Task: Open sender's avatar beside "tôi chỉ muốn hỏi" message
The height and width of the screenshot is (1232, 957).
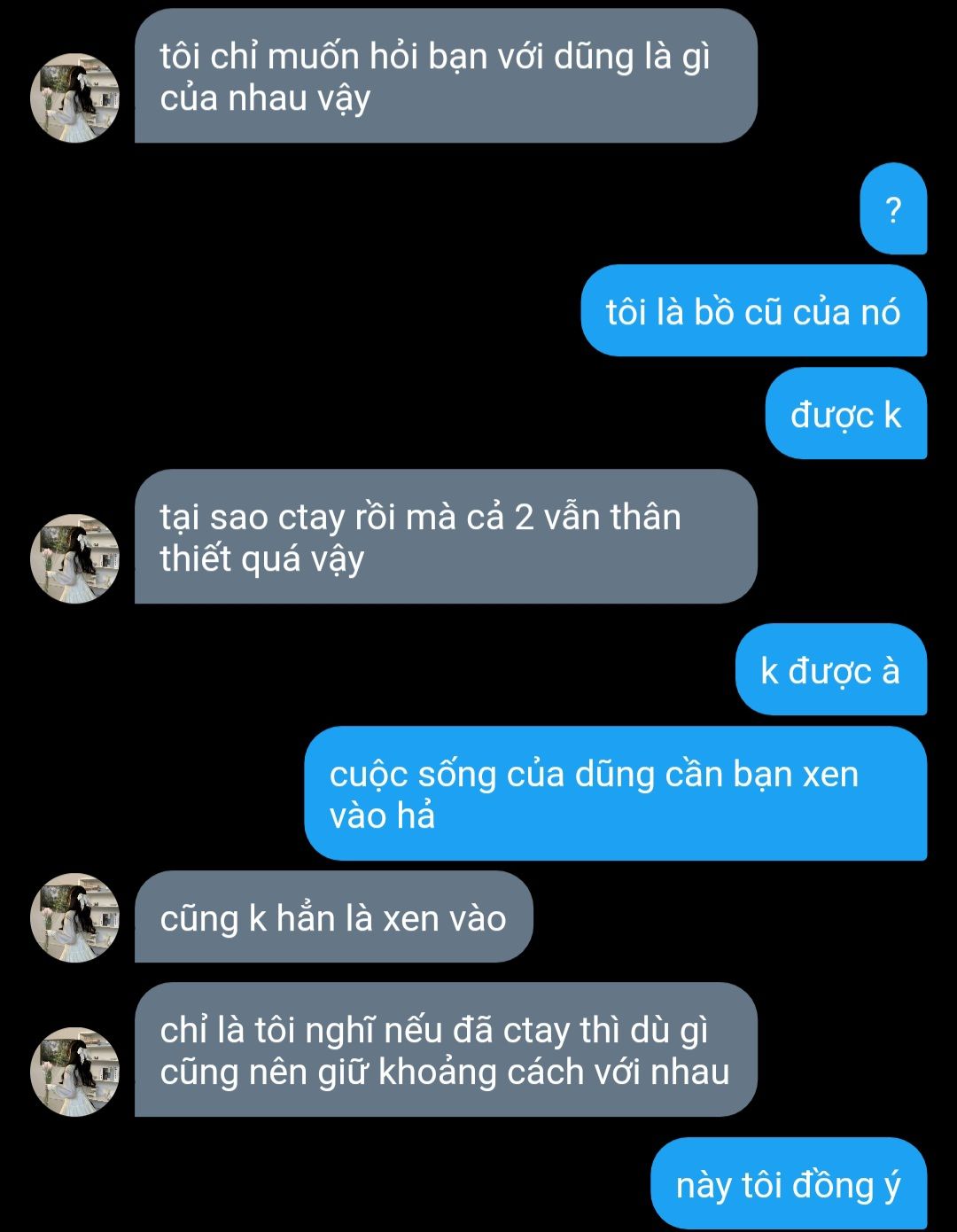Action: point(75,97)
